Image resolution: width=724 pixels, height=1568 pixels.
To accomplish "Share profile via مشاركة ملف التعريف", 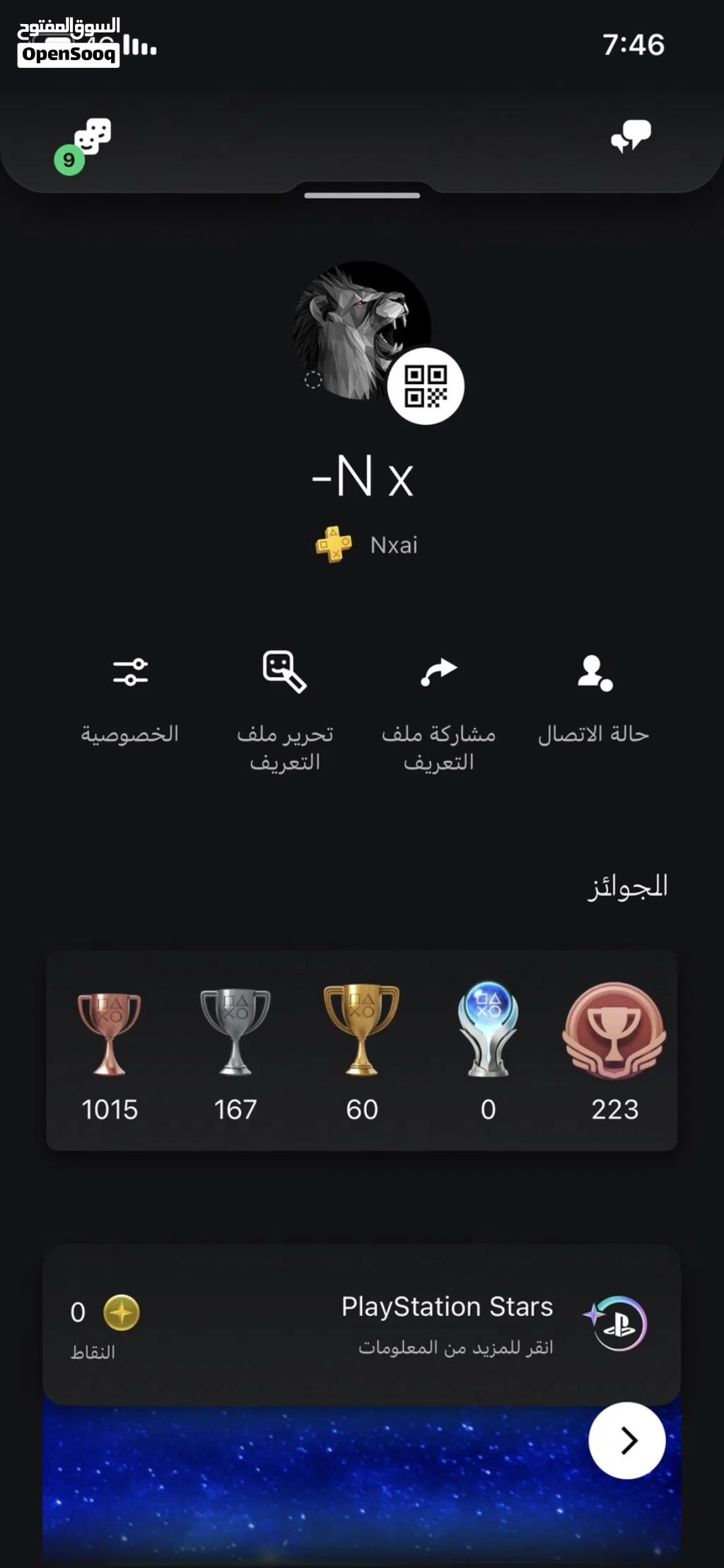I will point(438,709).
